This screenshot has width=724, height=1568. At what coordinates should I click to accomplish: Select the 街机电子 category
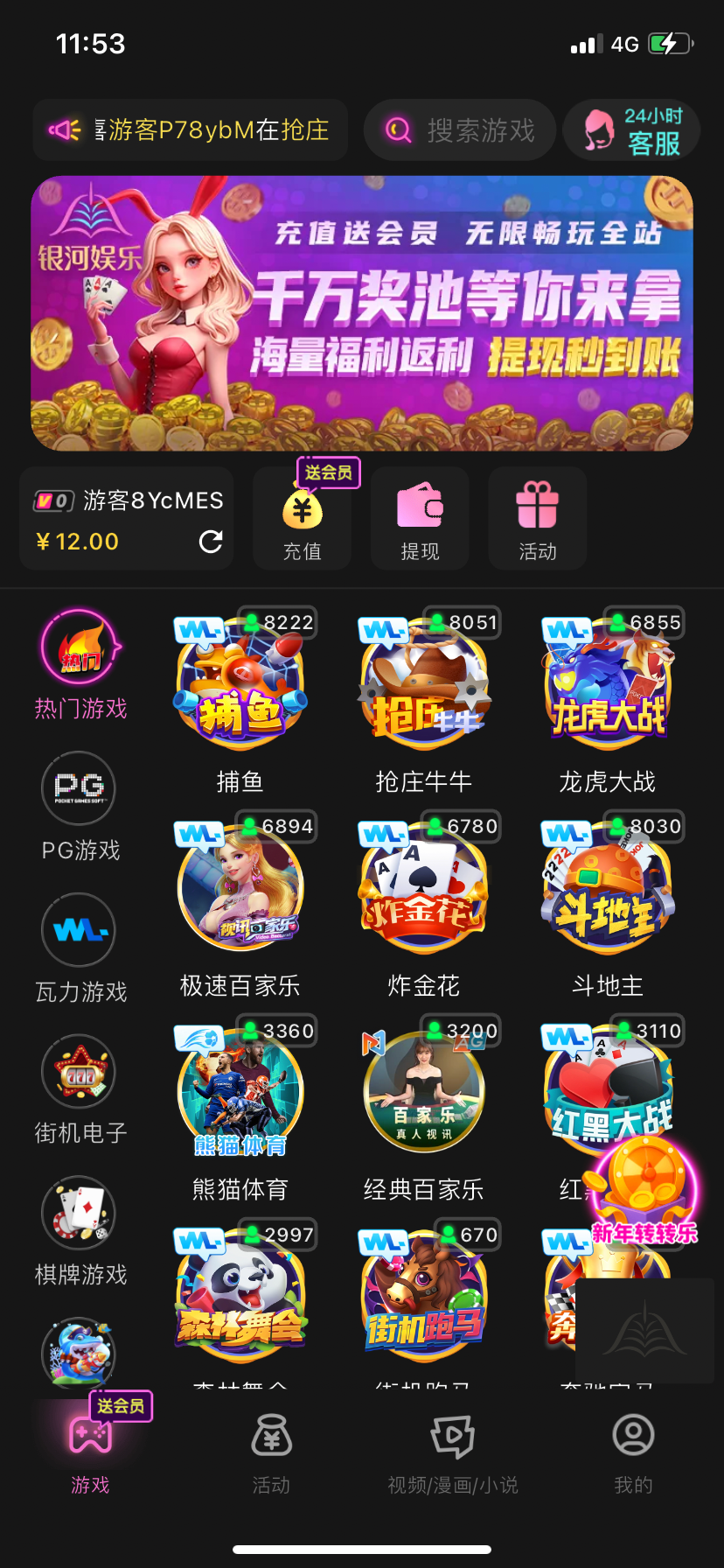pos(80,1089)
